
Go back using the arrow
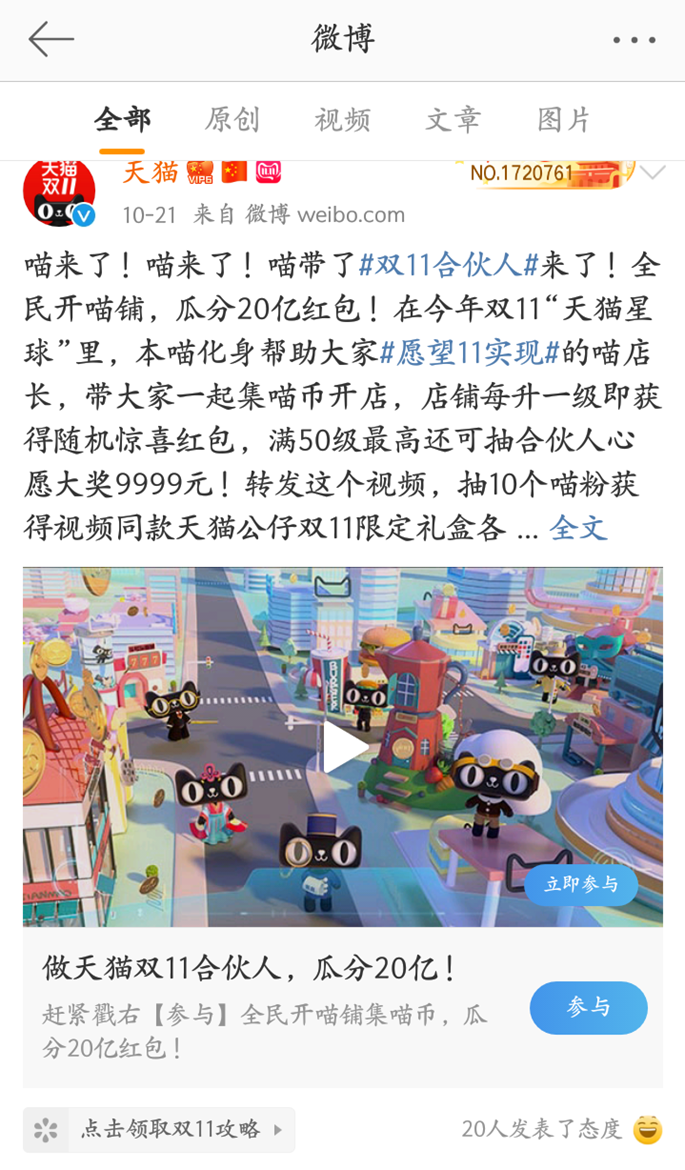51,40
